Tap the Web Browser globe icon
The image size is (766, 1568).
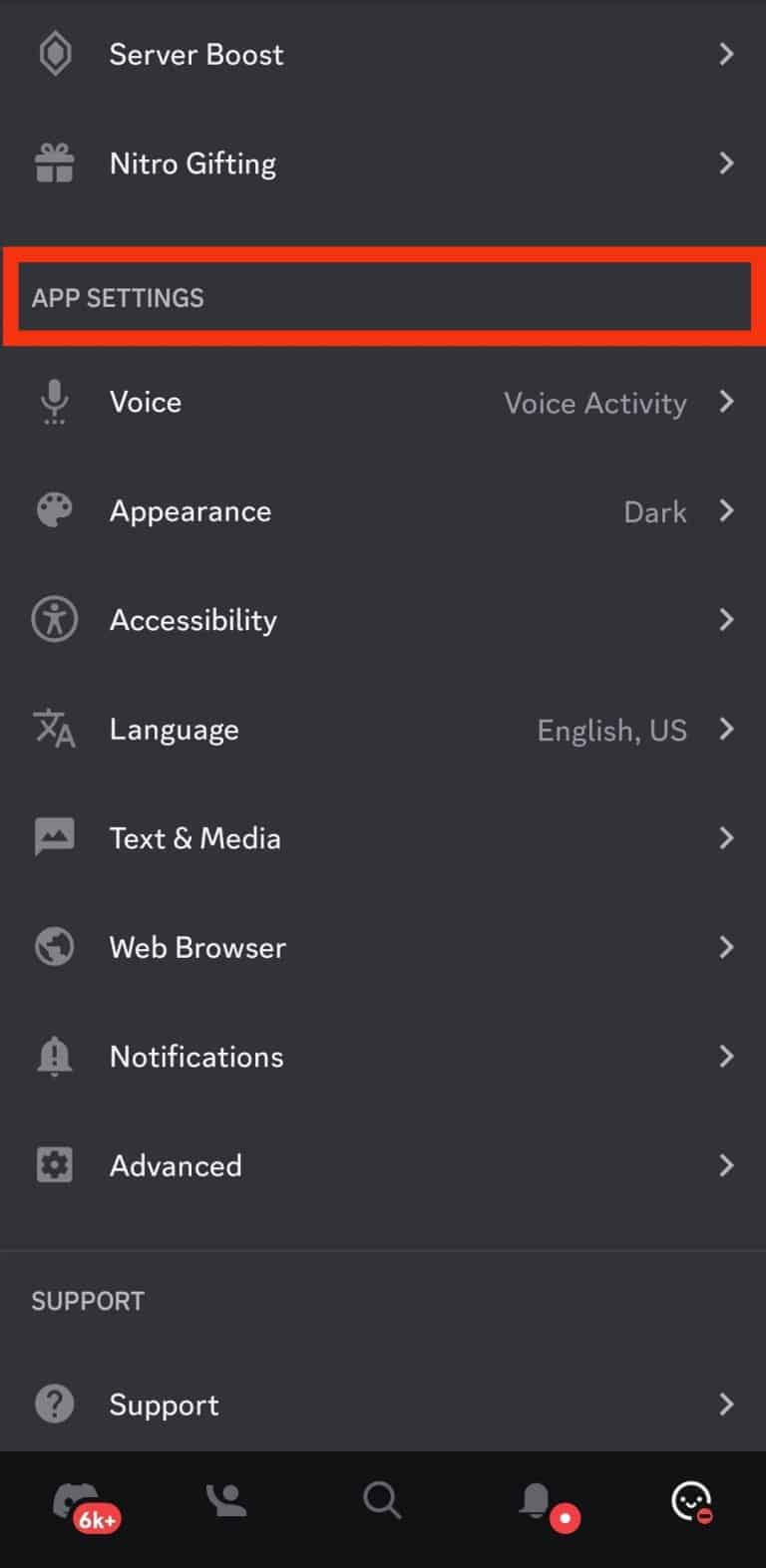54,946
